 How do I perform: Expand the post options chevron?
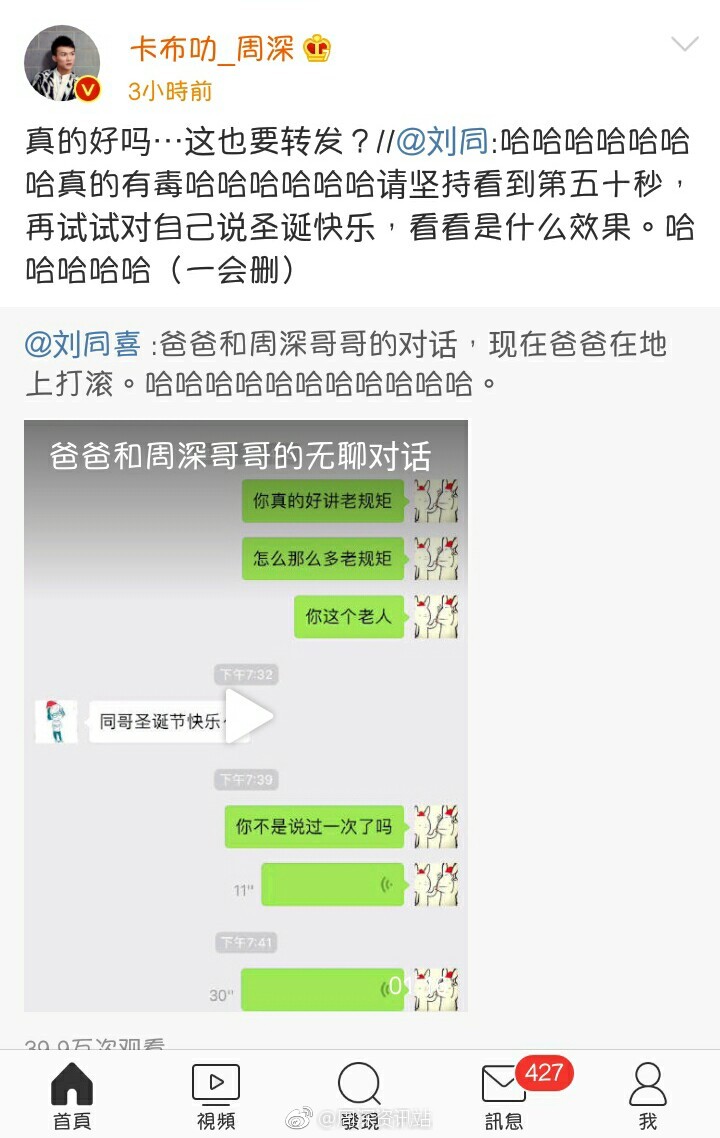point(684,44)
